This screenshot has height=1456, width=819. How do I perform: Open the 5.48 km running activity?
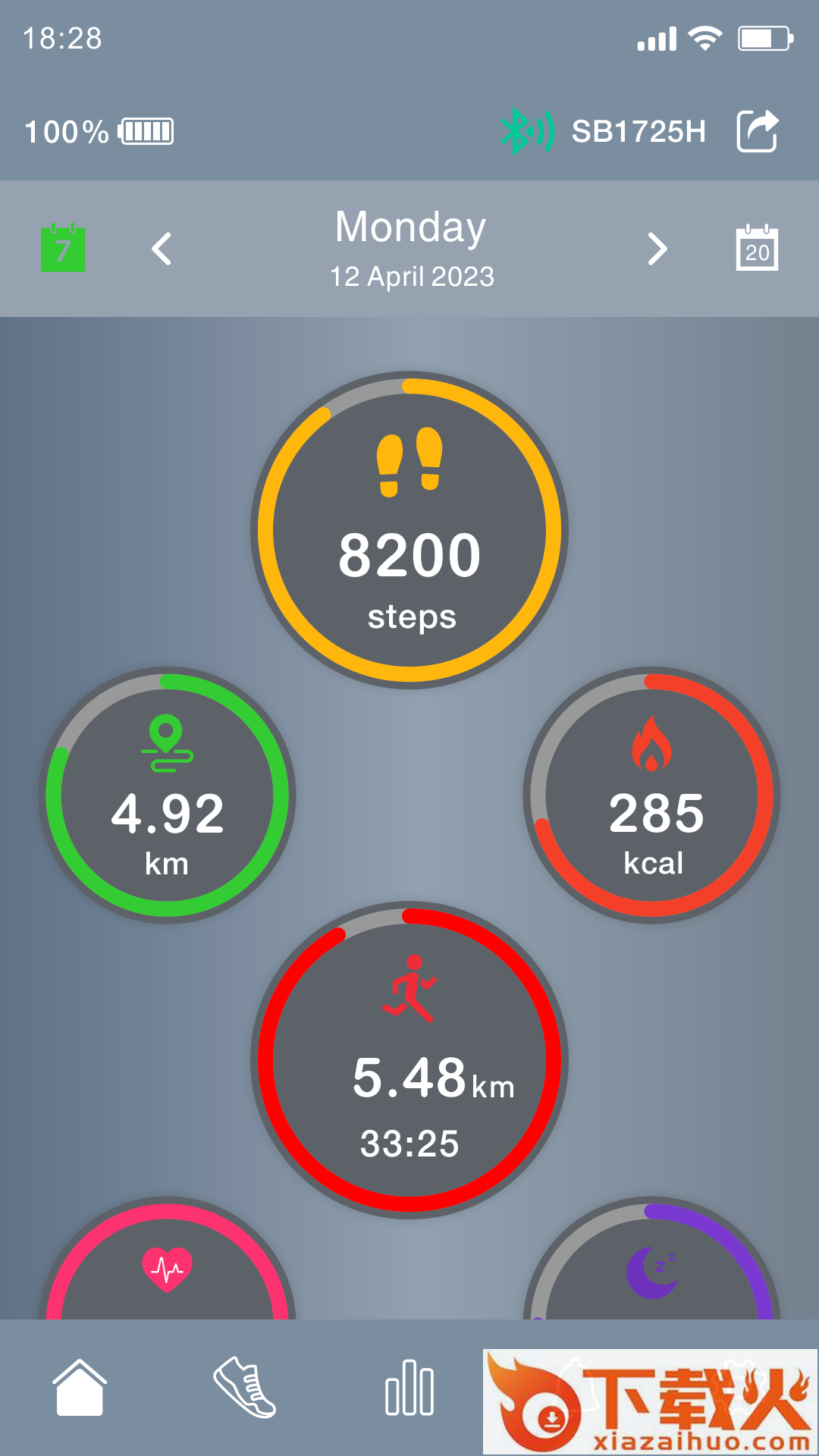(409, 1060)
